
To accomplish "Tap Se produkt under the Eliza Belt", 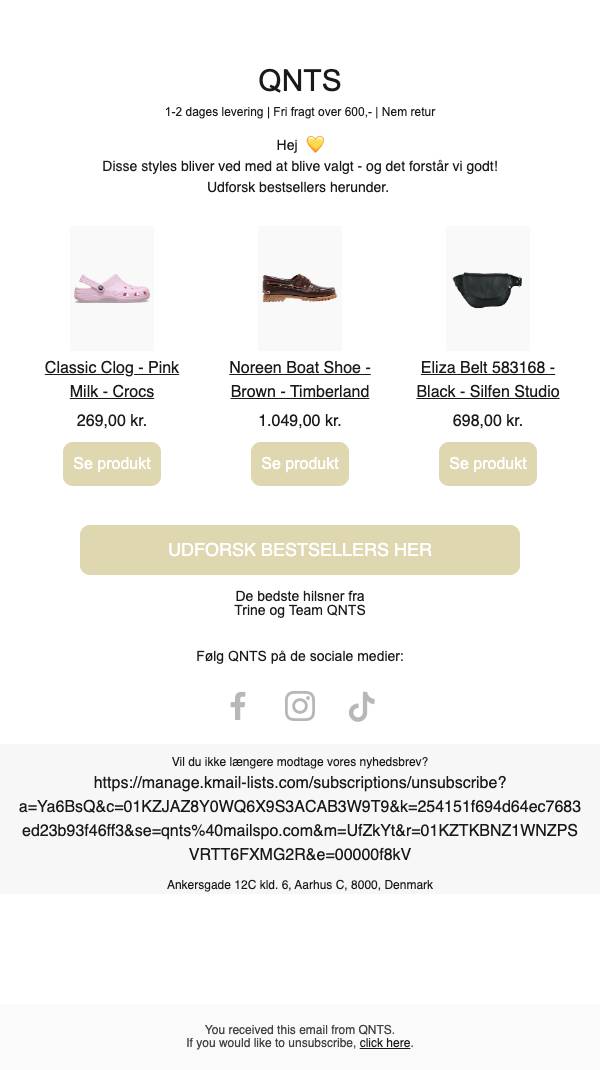I will point(487,464).
